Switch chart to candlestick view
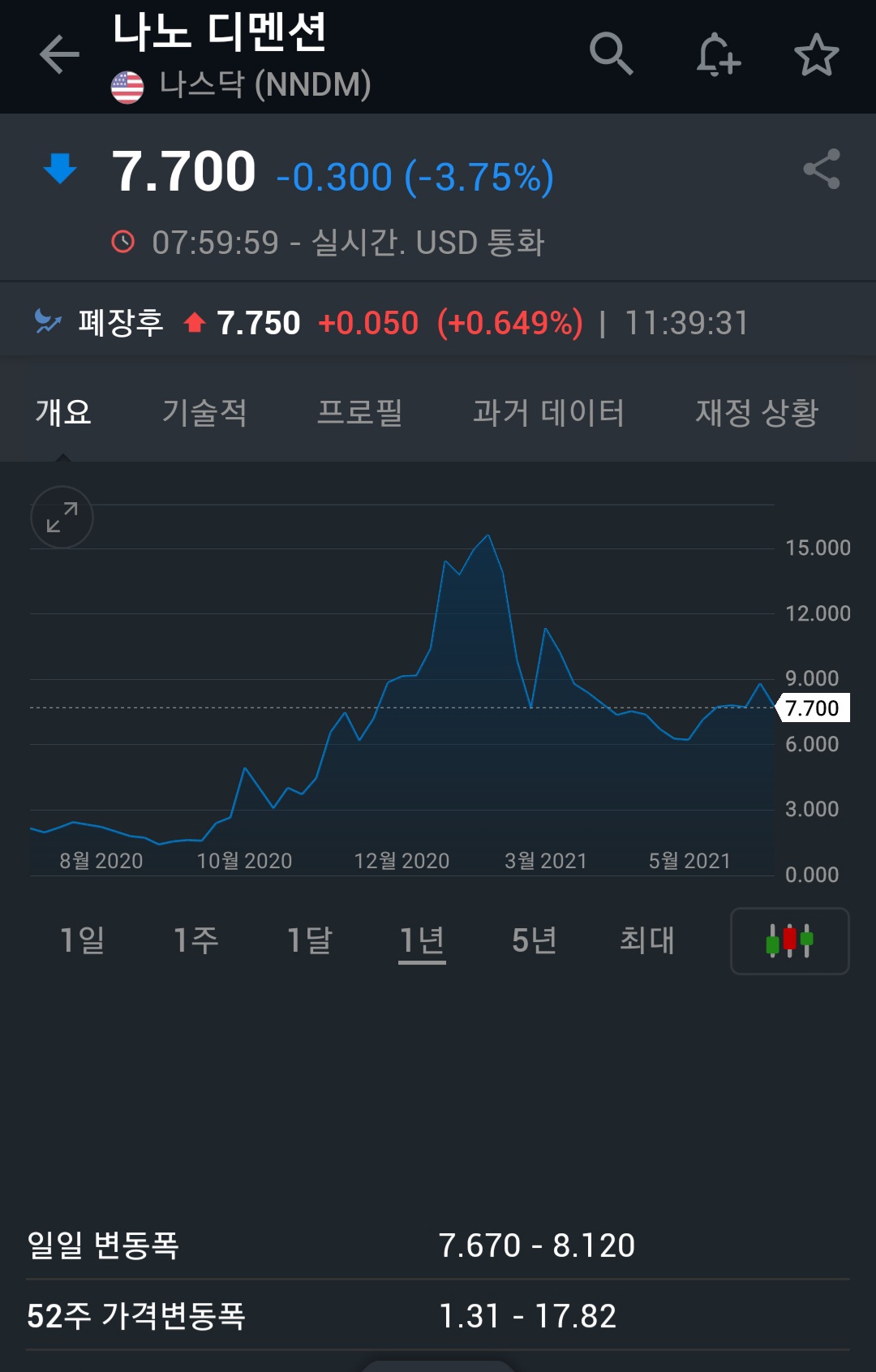Image resolution: width=876 pixels, height=1372 pixels. [x=788, y=940]
